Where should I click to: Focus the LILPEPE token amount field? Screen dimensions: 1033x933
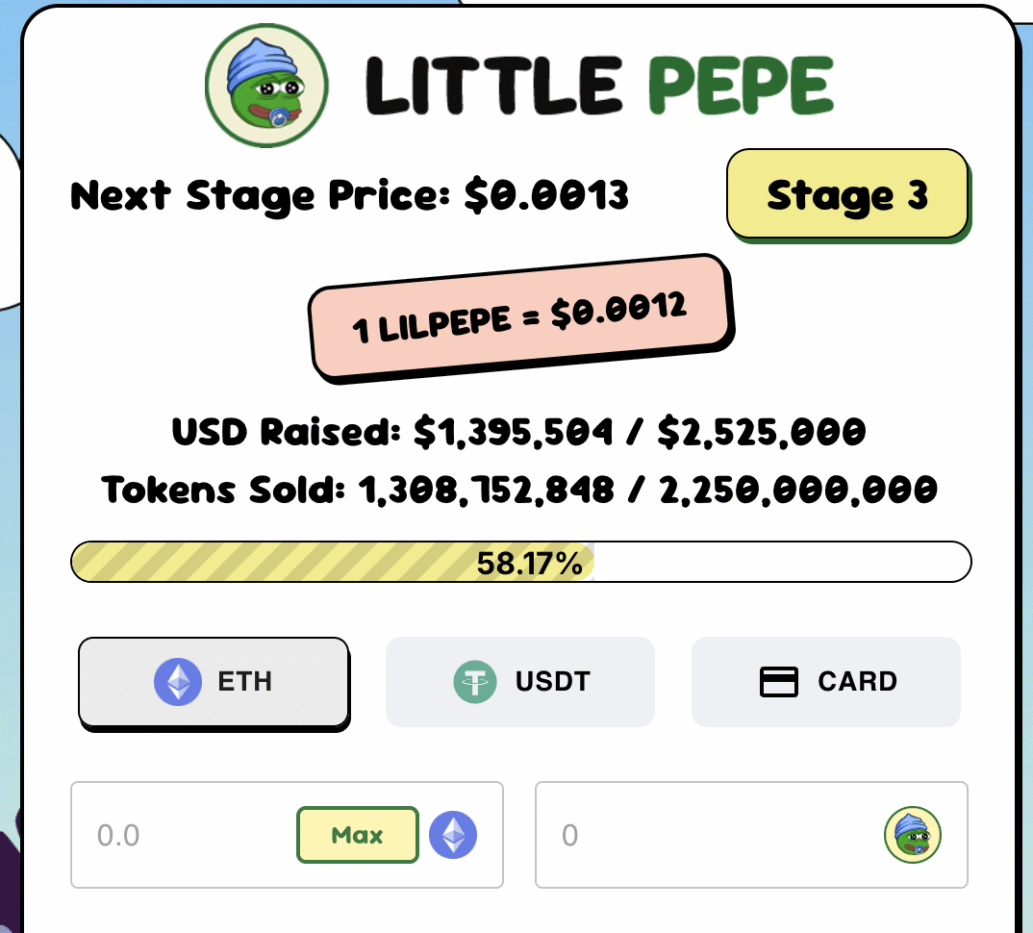point(700,835)
